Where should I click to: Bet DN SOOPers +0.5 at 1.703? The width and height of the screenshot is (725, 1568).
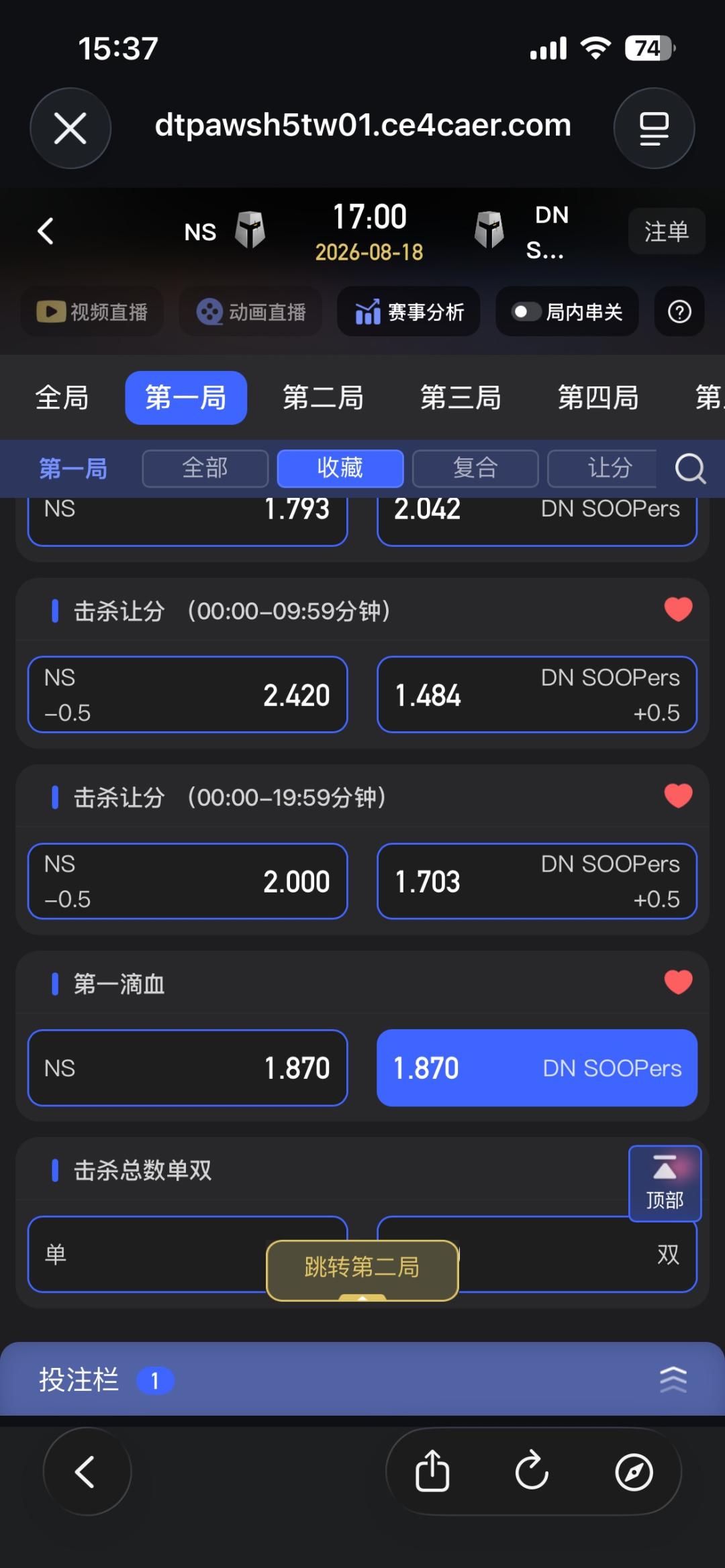click(x=537, y=881)
